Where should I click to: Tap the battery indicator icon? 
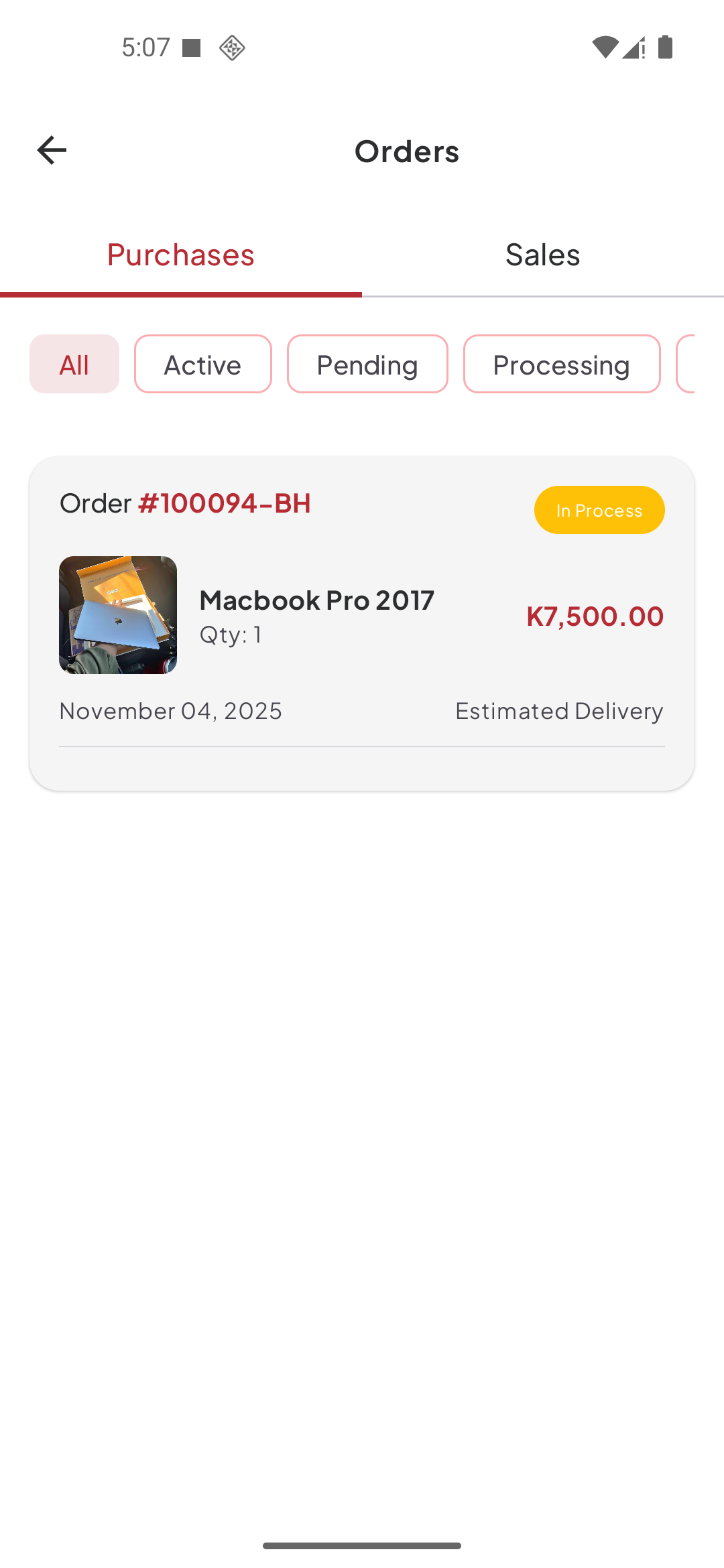click(x=666, y=47)
